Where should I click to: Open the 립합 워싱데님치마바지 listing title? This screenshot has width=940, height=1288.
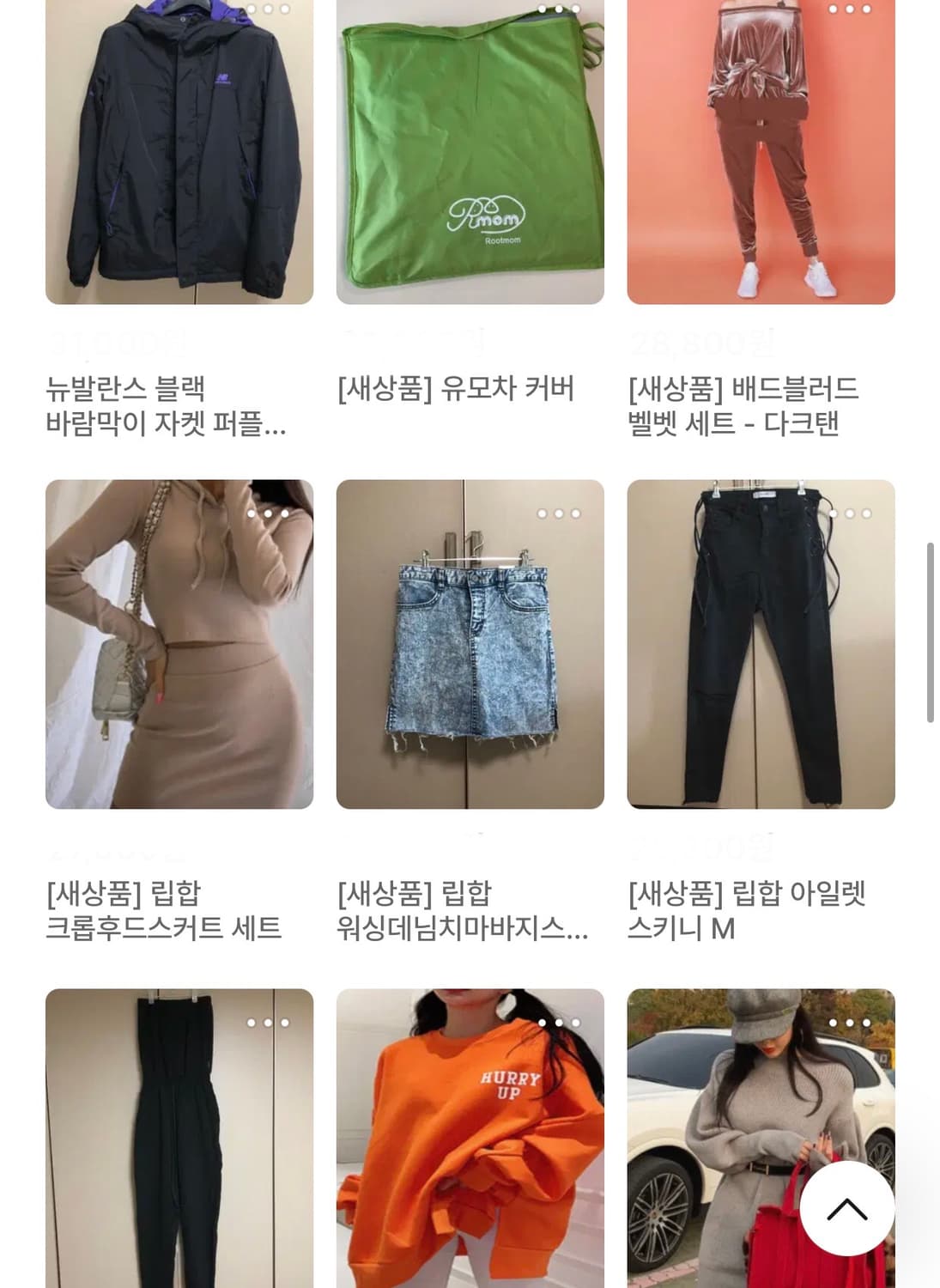(459, 912)
